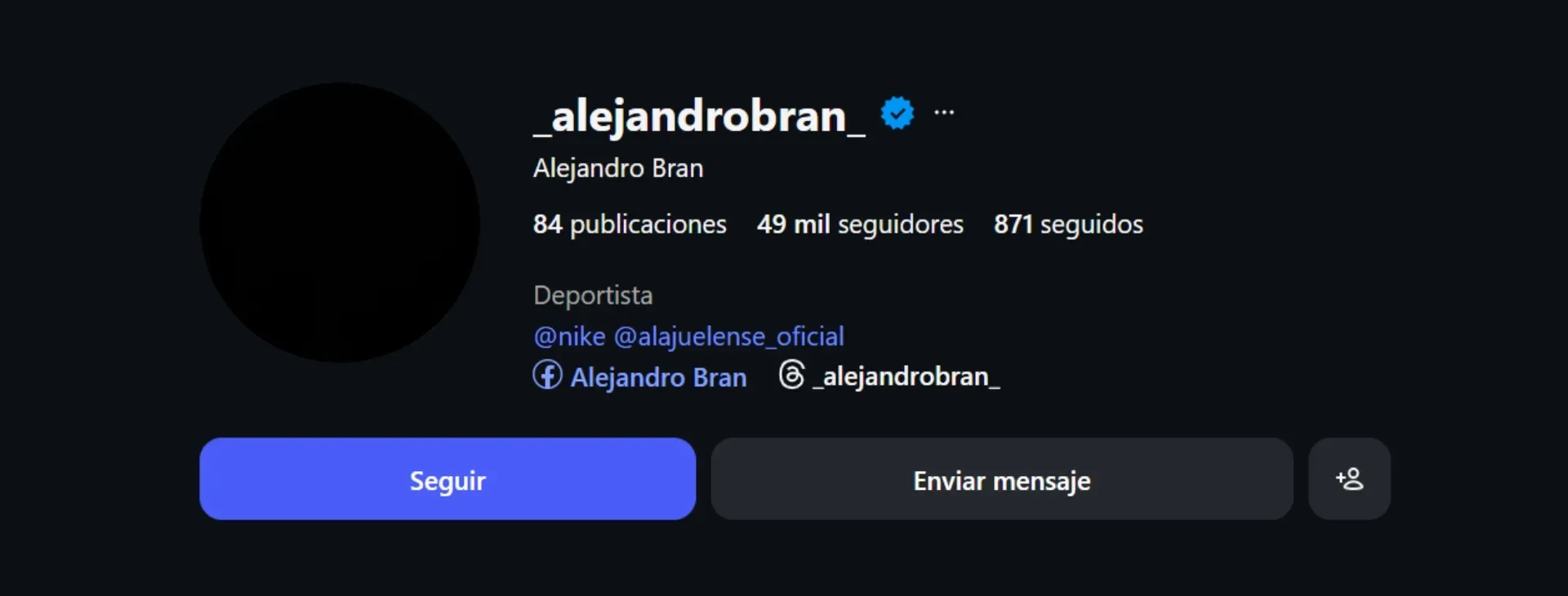View the 49 mil seguidores list
The height and width of the screenshot is (596, 1568).
860,224
